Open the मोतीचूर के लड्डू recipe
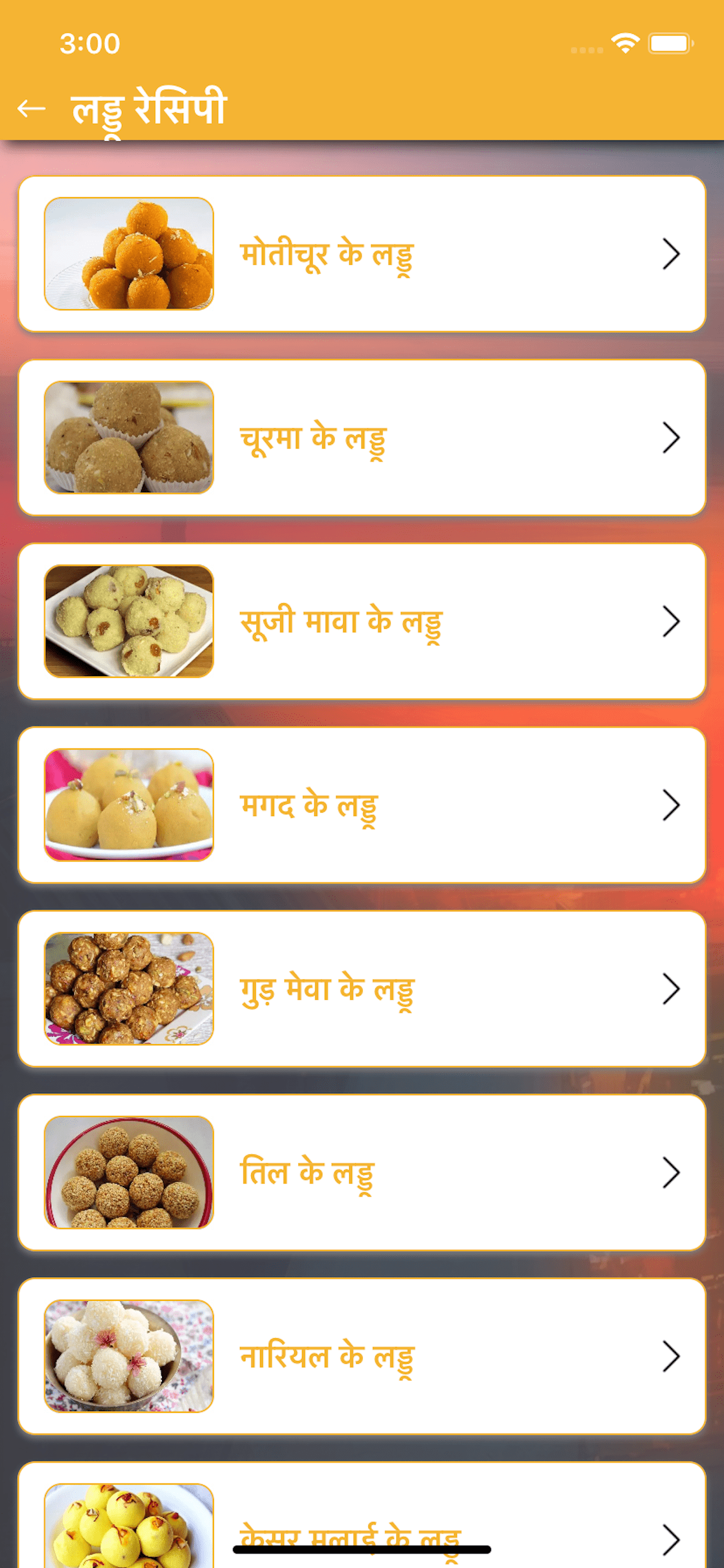 (x=362, y=254)
